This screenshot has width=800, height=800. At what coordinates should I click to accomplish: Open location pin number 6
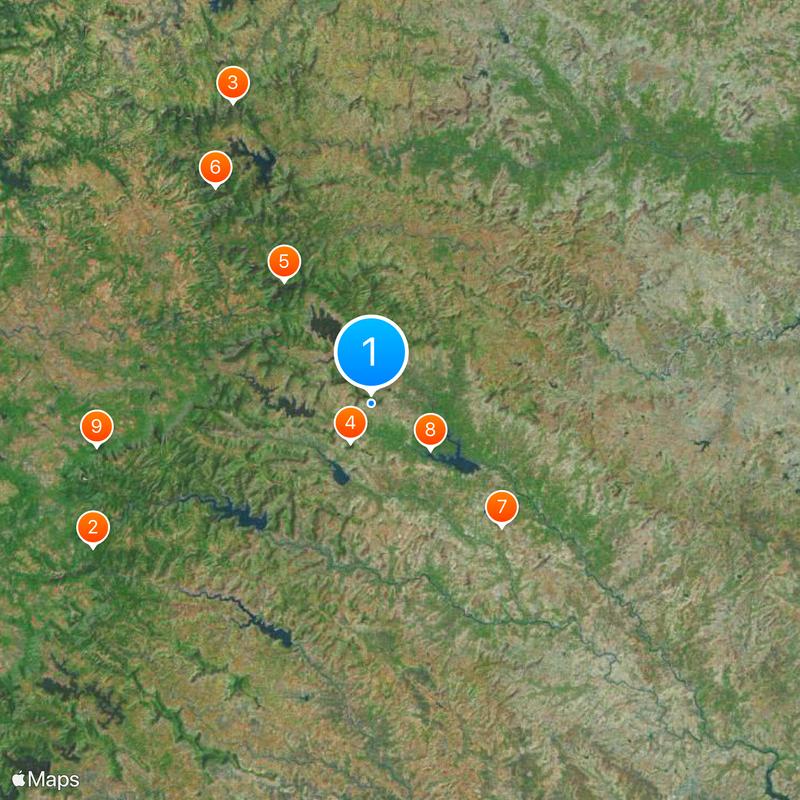tap(215, 167)
